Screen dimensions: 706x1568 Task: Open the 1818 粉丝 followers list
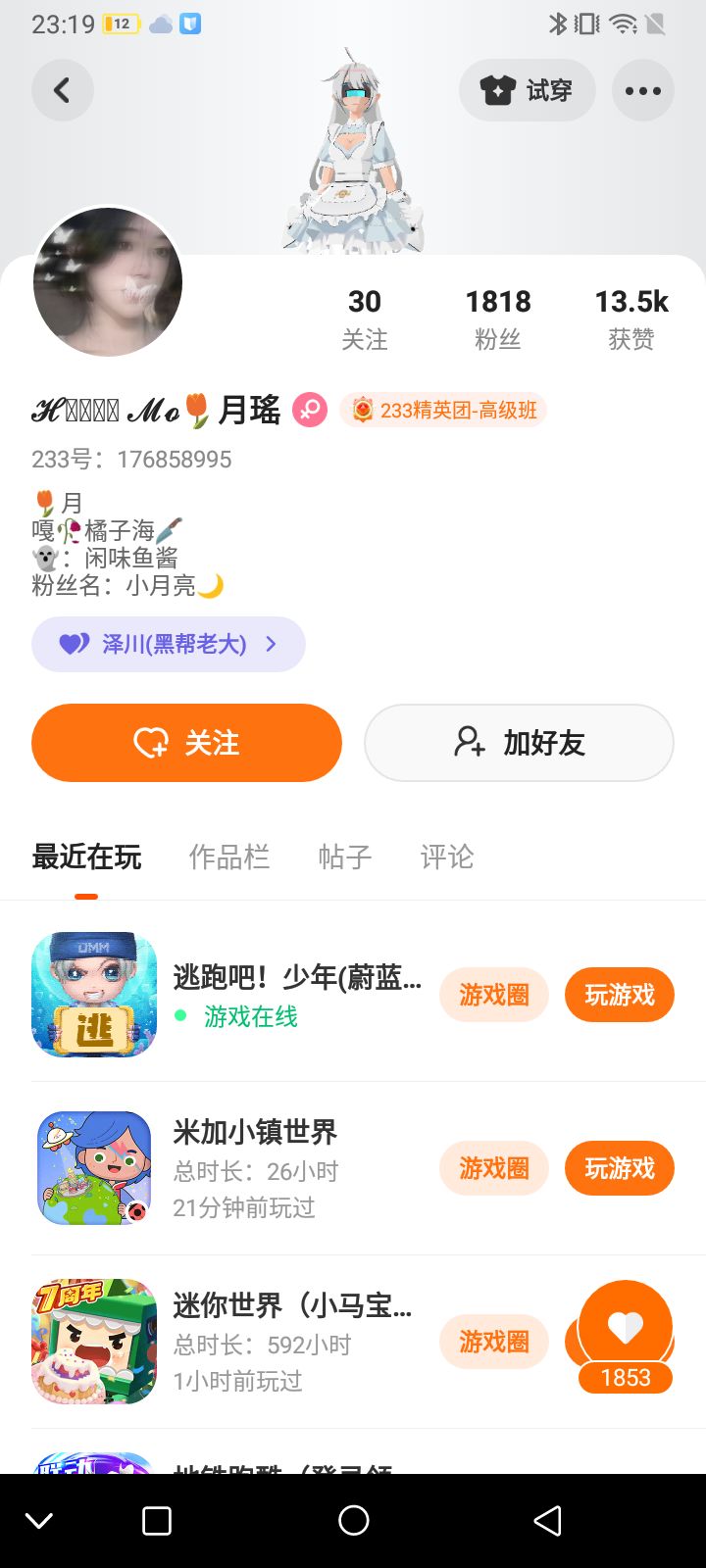pos(497,318)
